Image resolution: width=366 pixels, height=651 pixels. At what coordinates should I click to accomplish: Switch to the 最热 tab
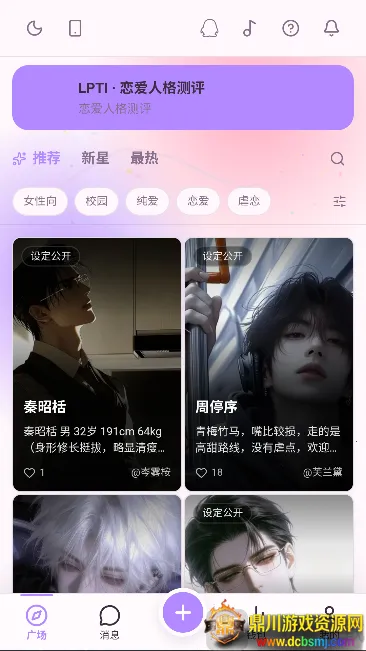[x=144, y=158]
